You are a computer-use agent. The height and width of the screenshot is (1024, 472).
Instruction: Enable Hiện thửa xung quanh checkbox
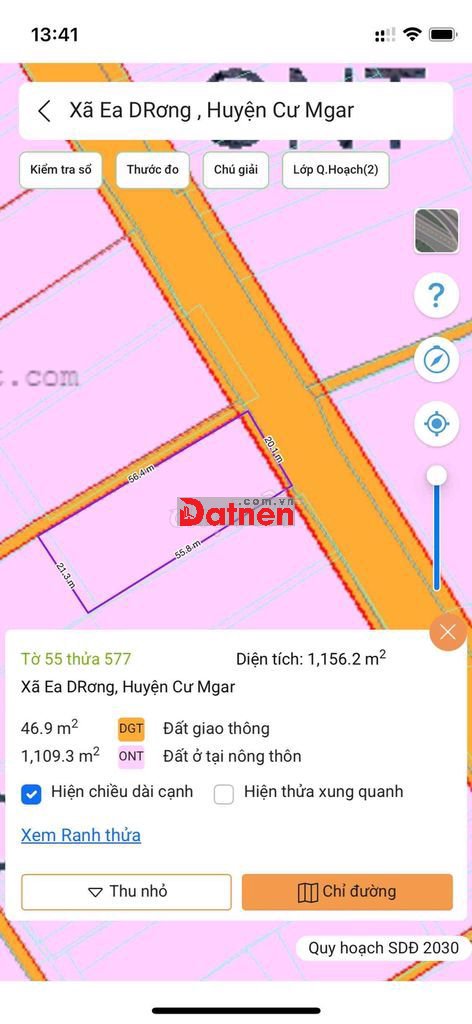pos(224,794)
